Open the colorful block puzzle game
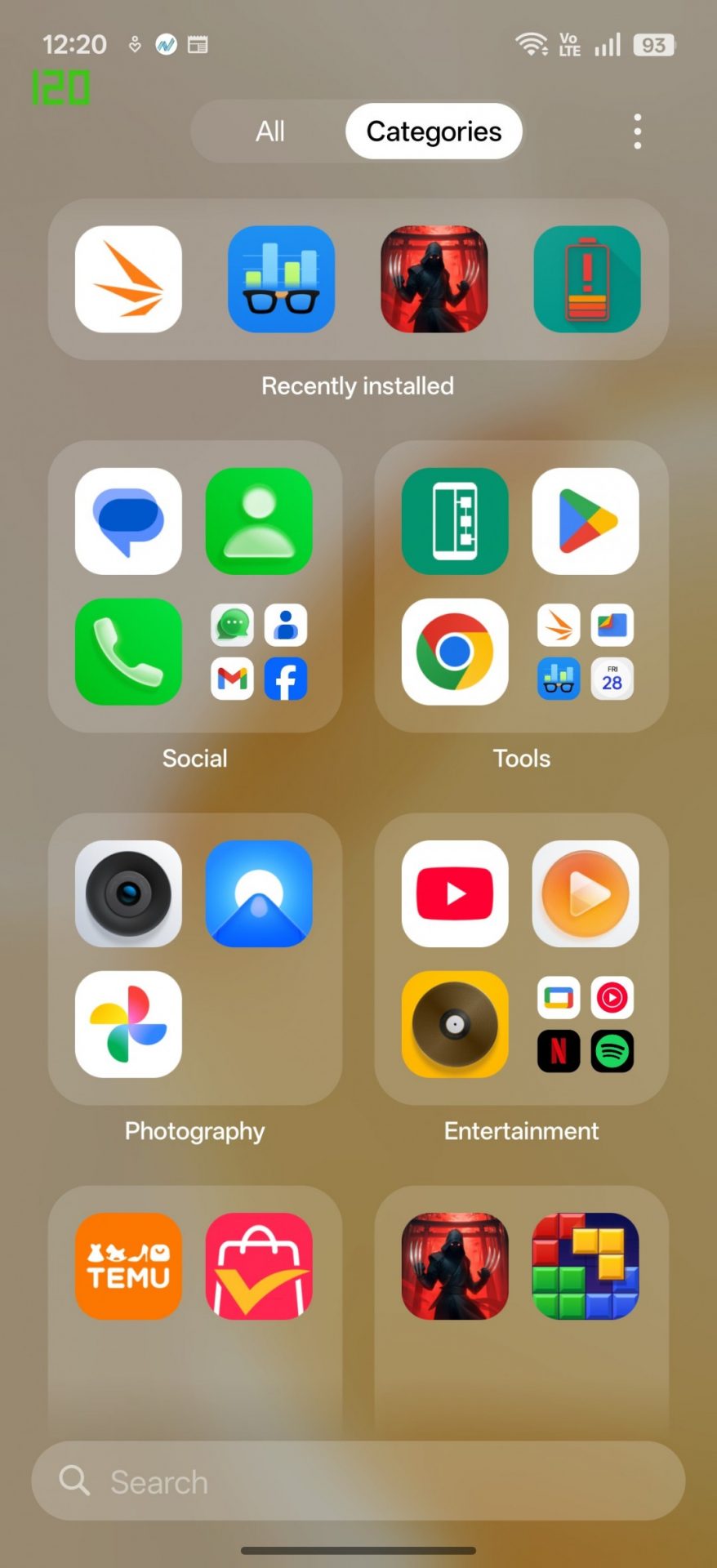The image size is (717, 1568). pos(586,1266)
